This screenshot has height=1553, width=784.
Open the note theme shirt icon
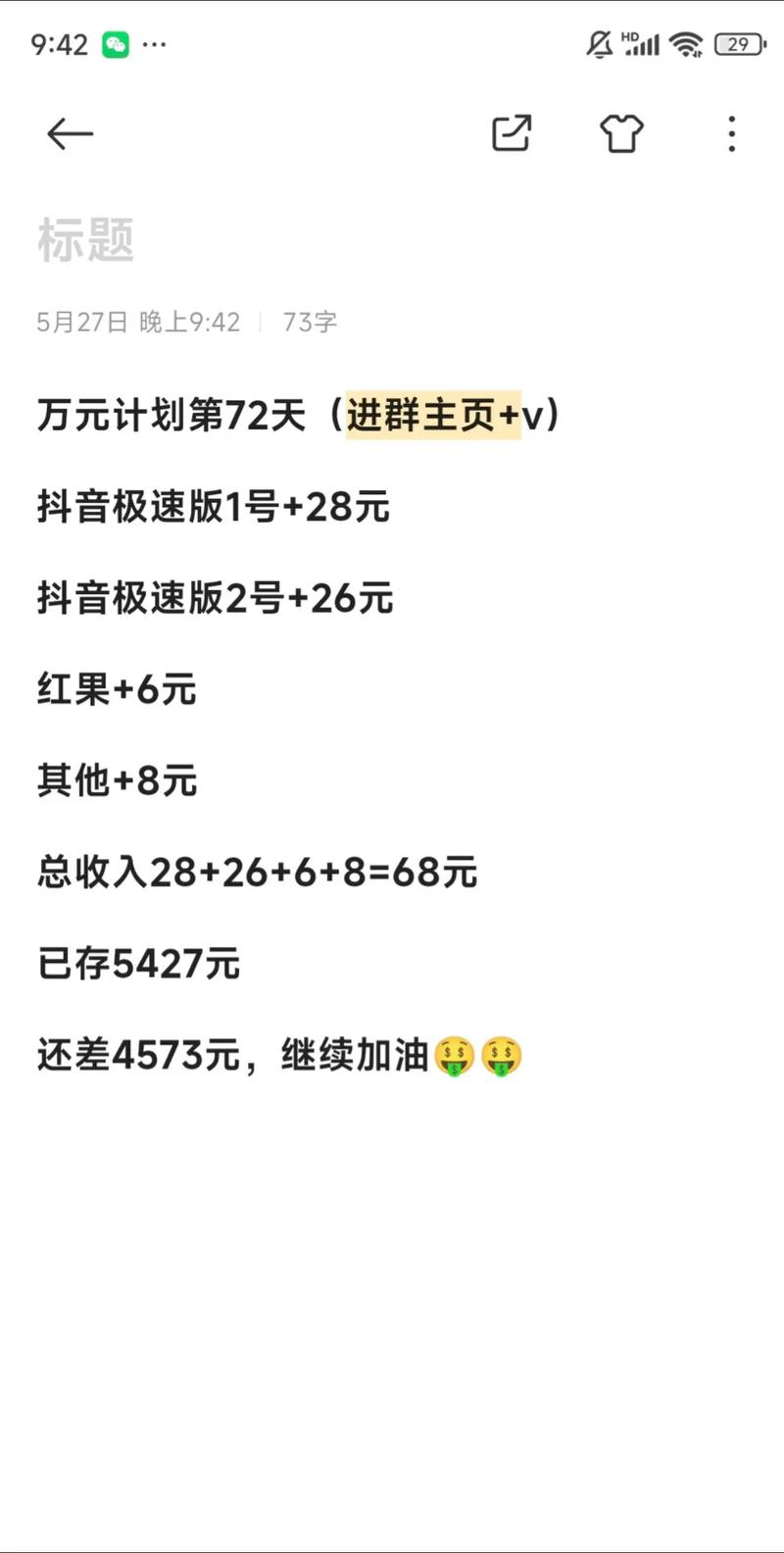click(x=621, y=133)
